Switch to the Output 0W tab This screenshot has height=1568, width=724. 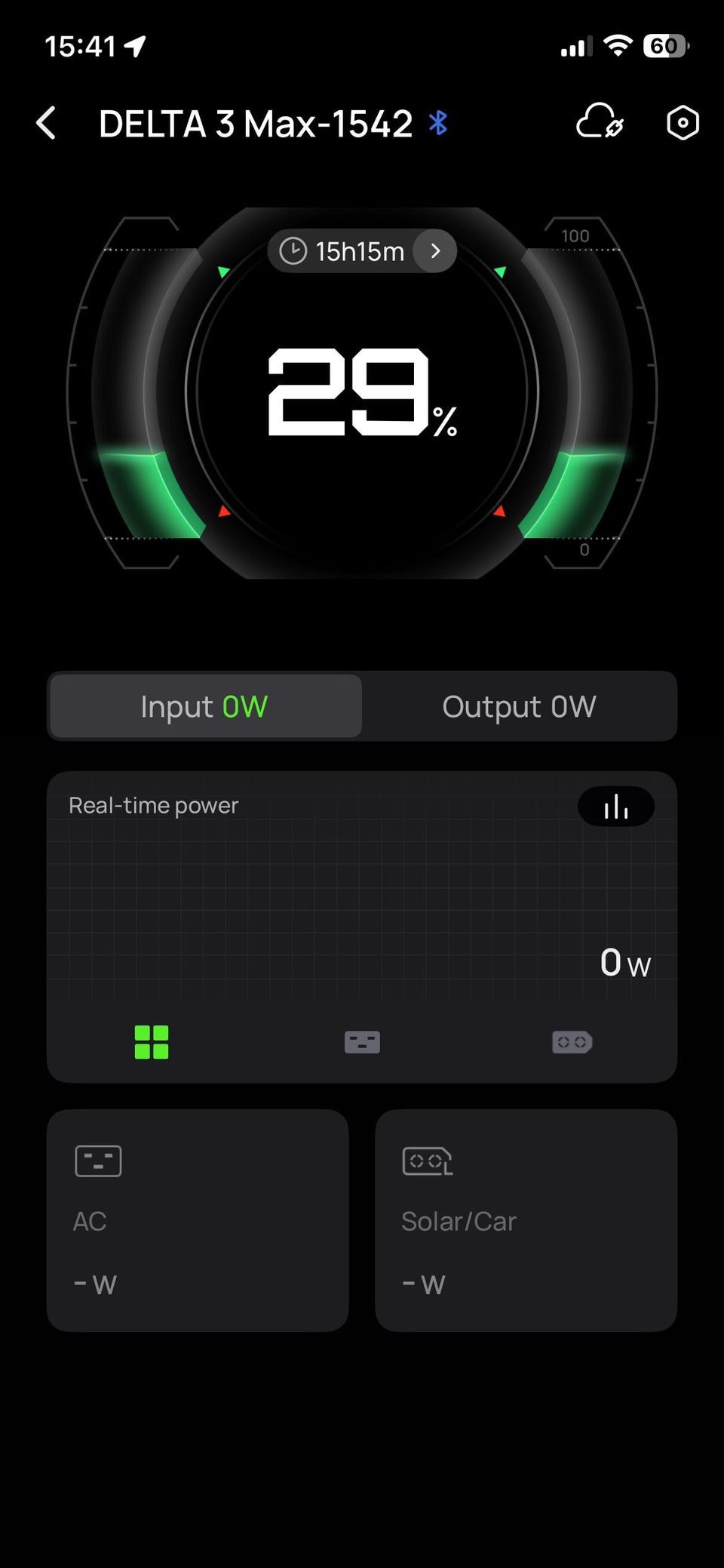click(519, 706)
